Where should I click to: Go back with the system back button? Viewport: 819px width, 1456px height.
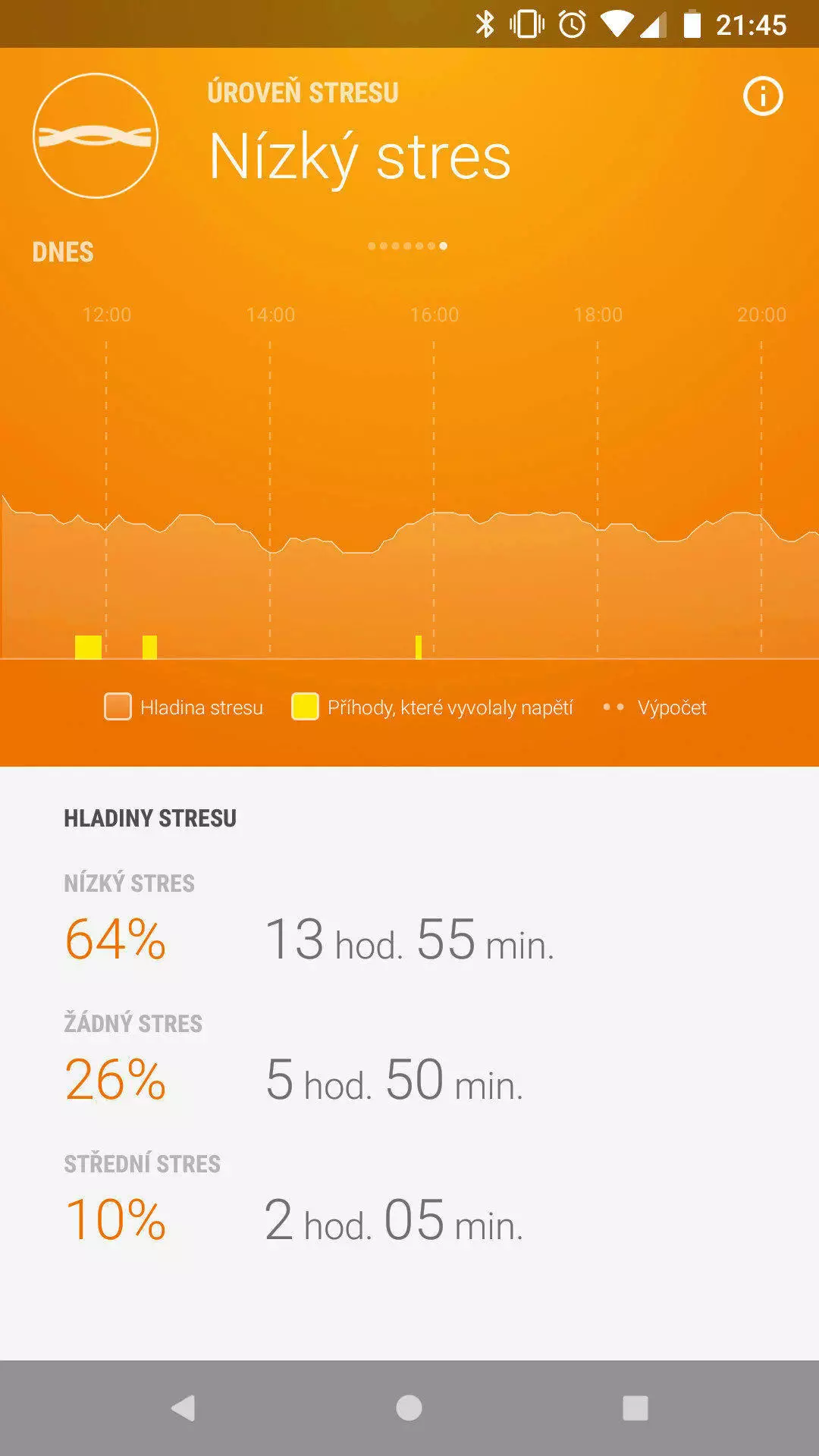[x=183, y=1407]
